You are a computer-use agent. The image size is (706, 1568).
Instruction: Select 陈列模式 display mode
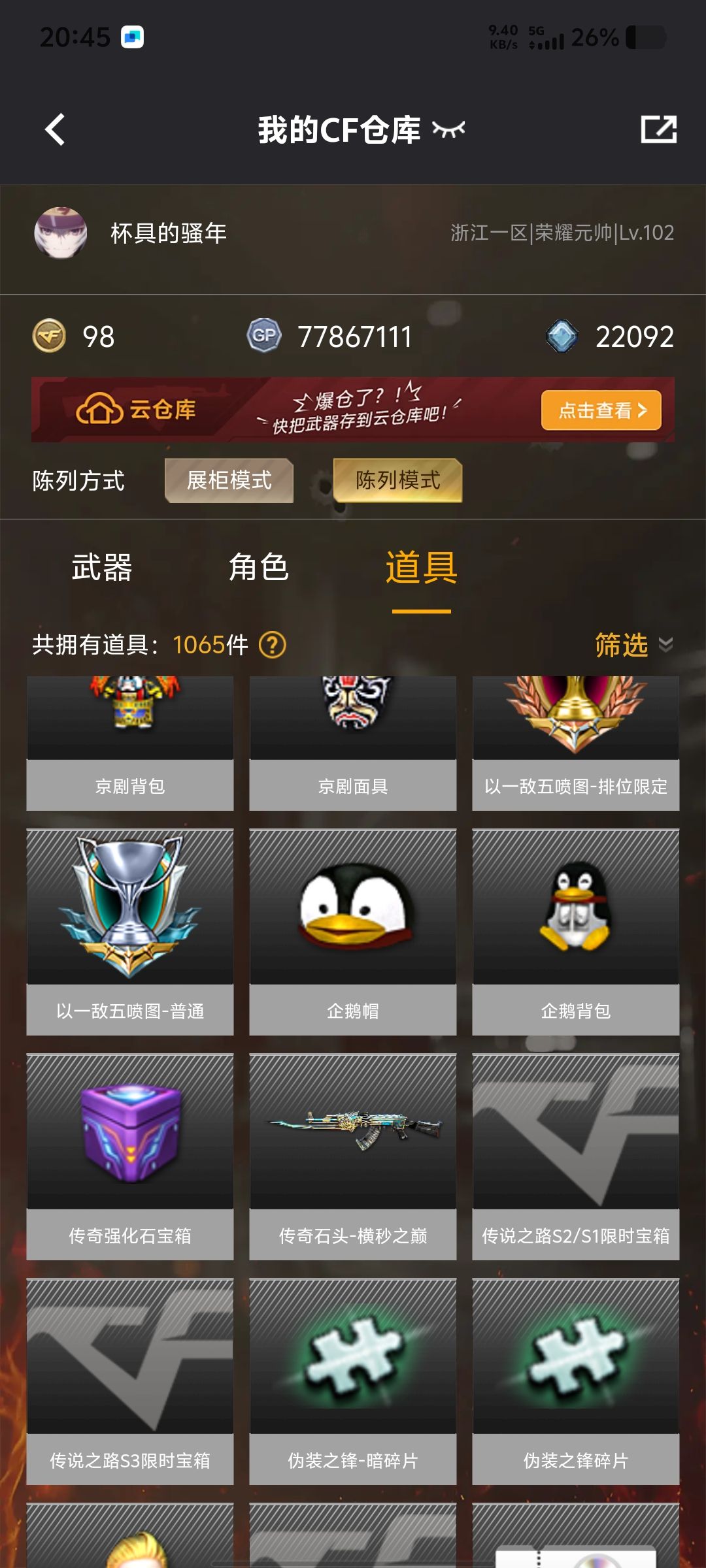397,480
